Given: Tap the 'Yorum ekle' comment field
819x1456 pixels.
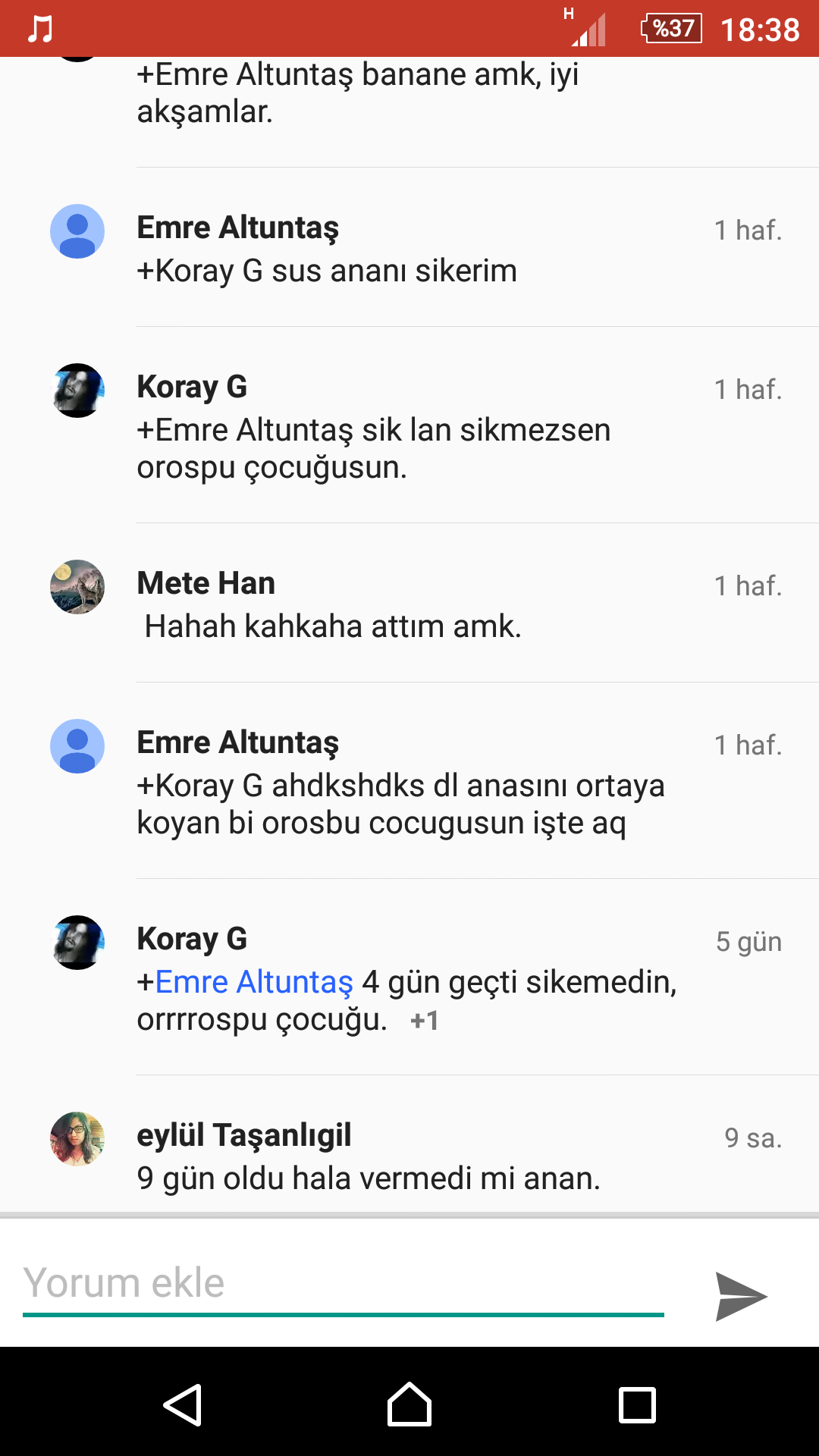Looking at the screenshot, I should (x=343, y=1283).
